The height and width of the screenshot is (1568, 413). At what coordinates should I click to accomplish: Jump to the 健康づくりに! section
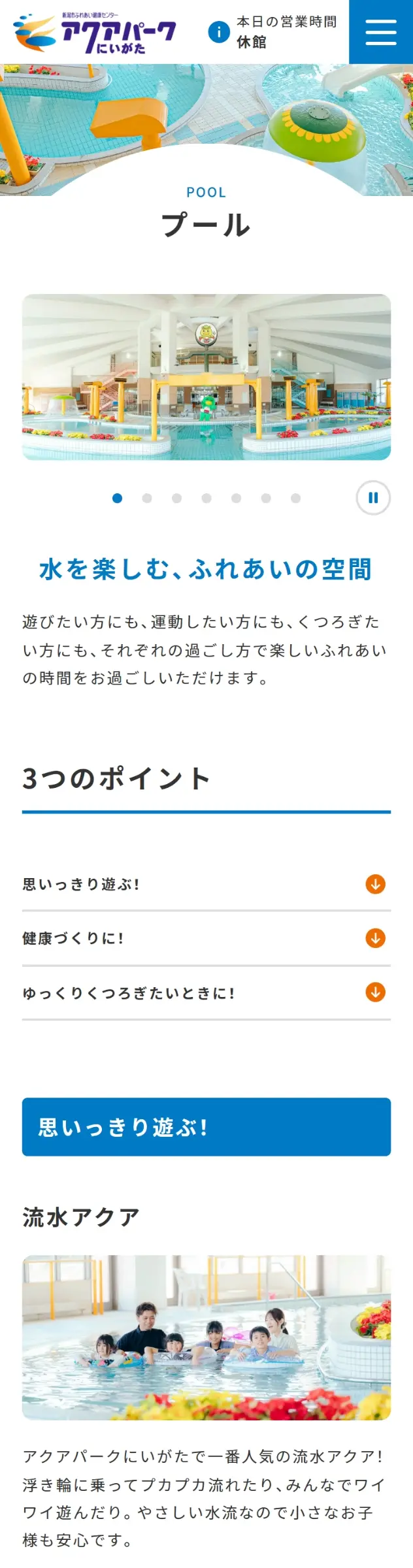click(206, 939)
